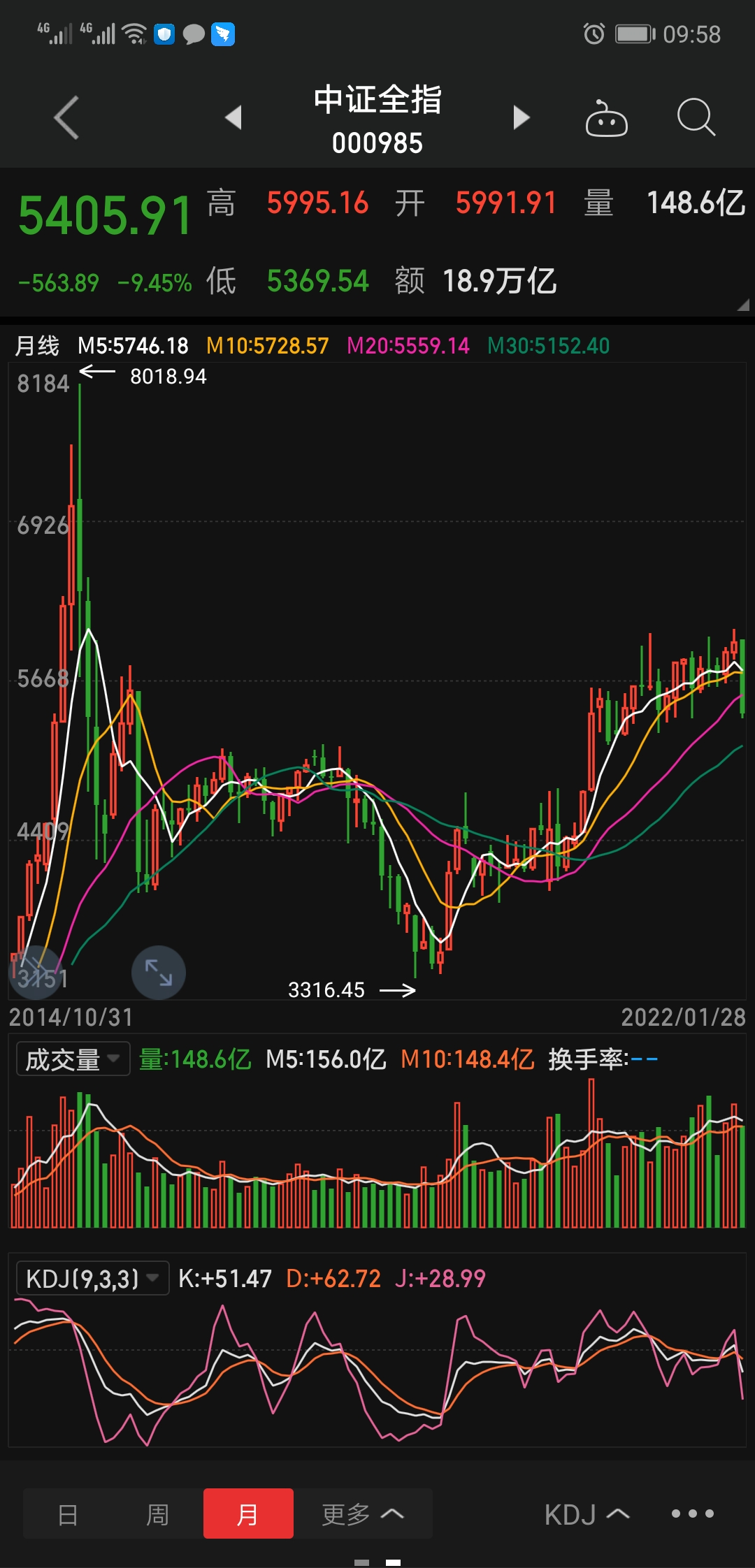Expand the KDJ indicator selector
The image size is (755, 1568).
(x=587, y=1514)
